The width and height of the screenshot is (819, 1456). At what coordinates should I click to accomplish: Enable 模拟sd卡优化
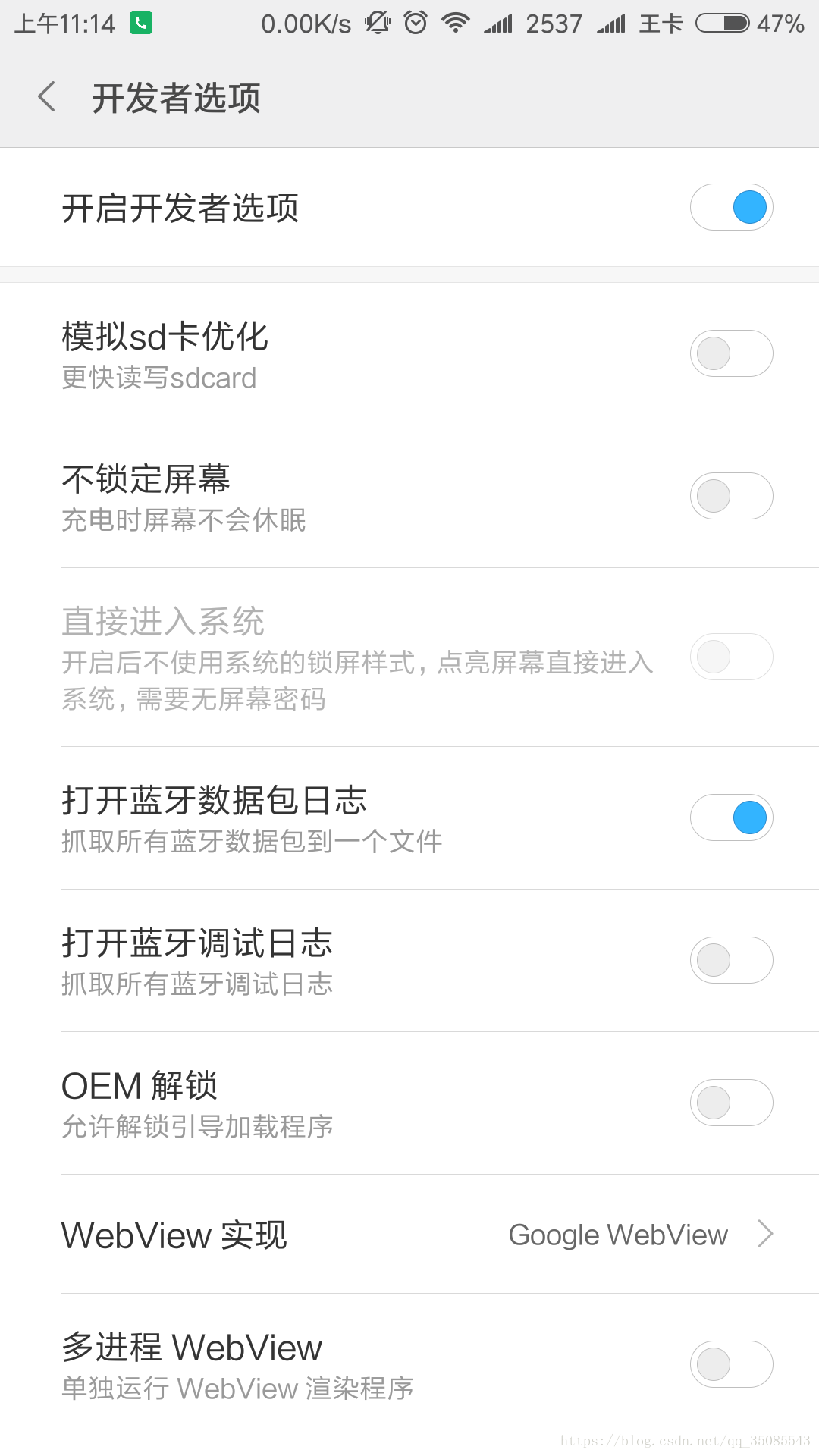(x=731, y=353)
